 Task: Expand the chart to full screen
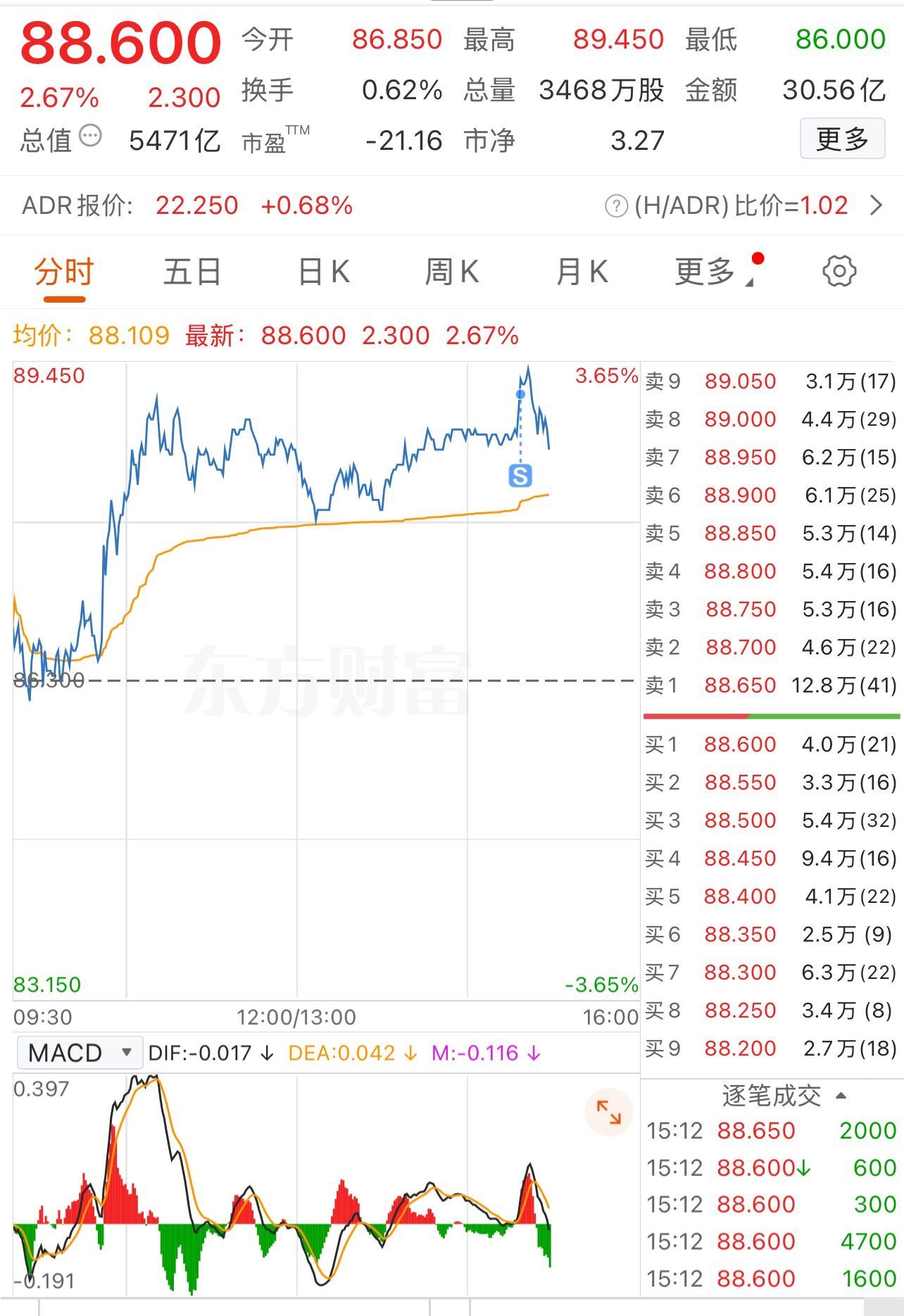tap(608, 1113)
